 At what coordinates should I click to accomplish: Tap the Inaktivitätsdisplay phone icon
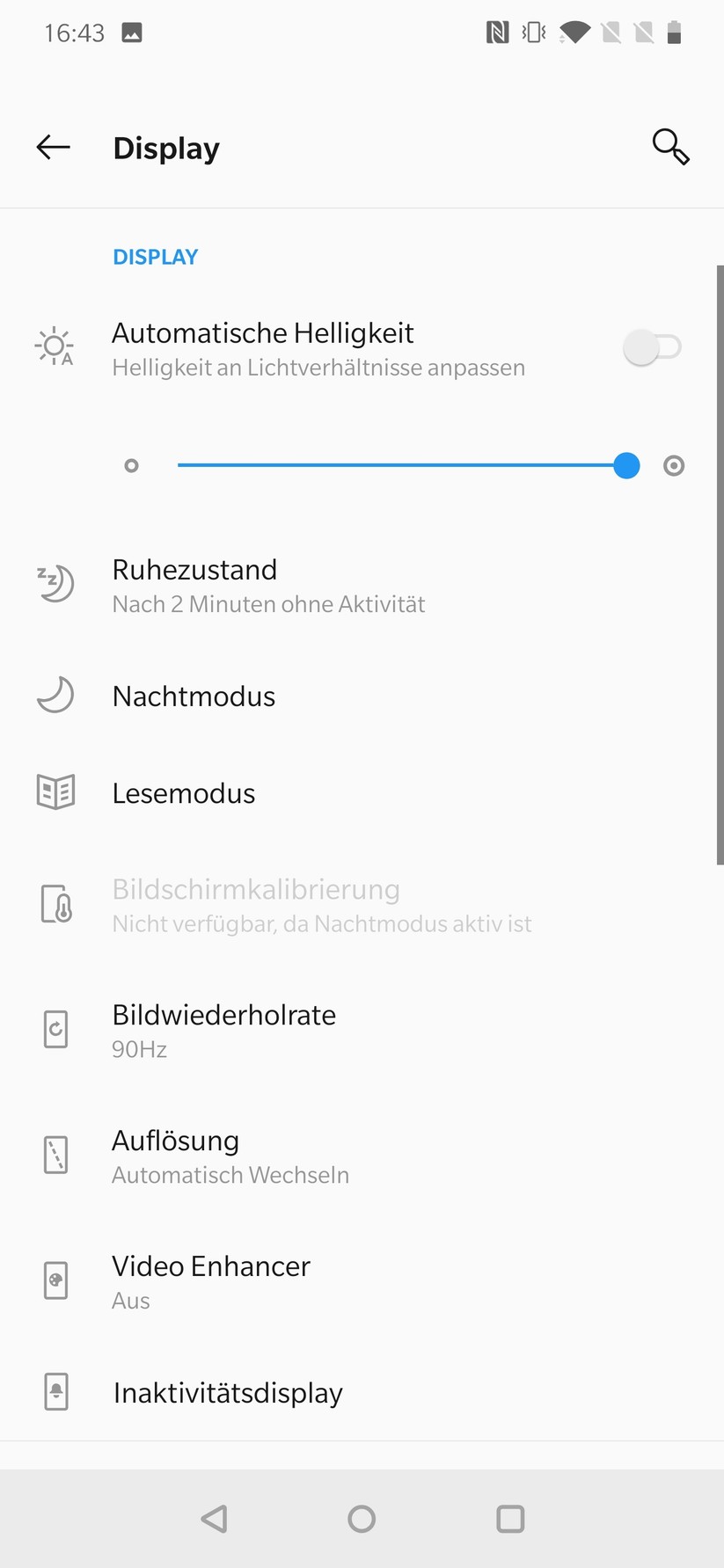point(54,1392)
